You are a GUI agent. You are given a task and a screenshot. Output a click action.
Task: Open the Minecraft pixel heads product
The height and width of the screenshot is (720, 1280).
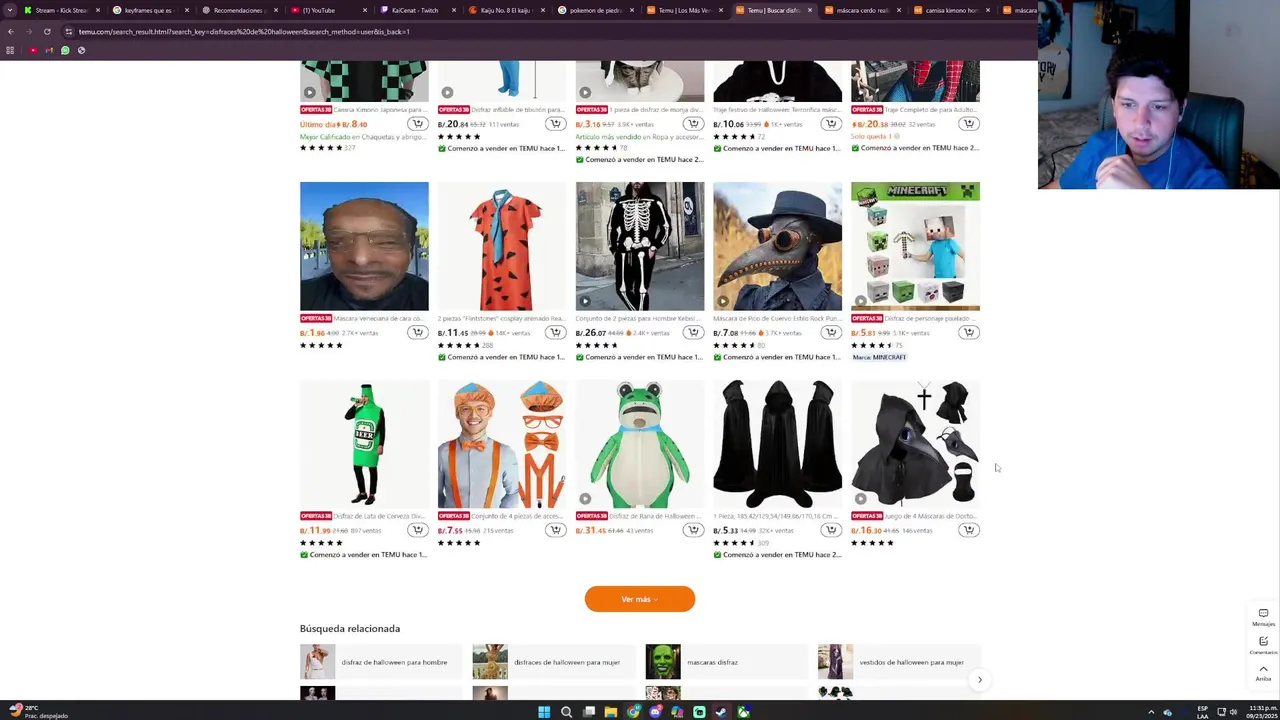pos(915,246)
